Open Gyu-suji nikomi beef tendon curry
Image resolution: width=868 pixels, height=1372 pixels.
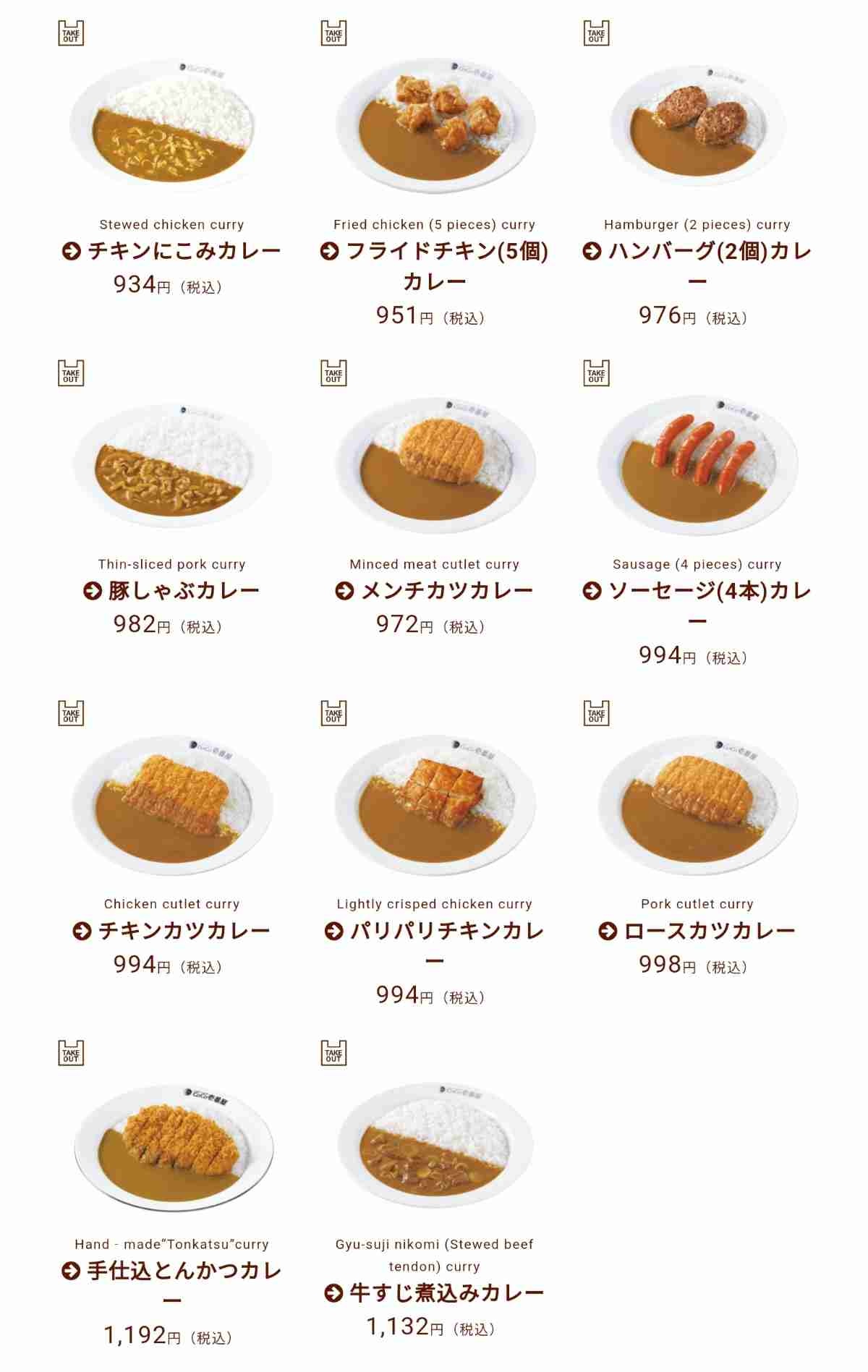[434, 1293]
